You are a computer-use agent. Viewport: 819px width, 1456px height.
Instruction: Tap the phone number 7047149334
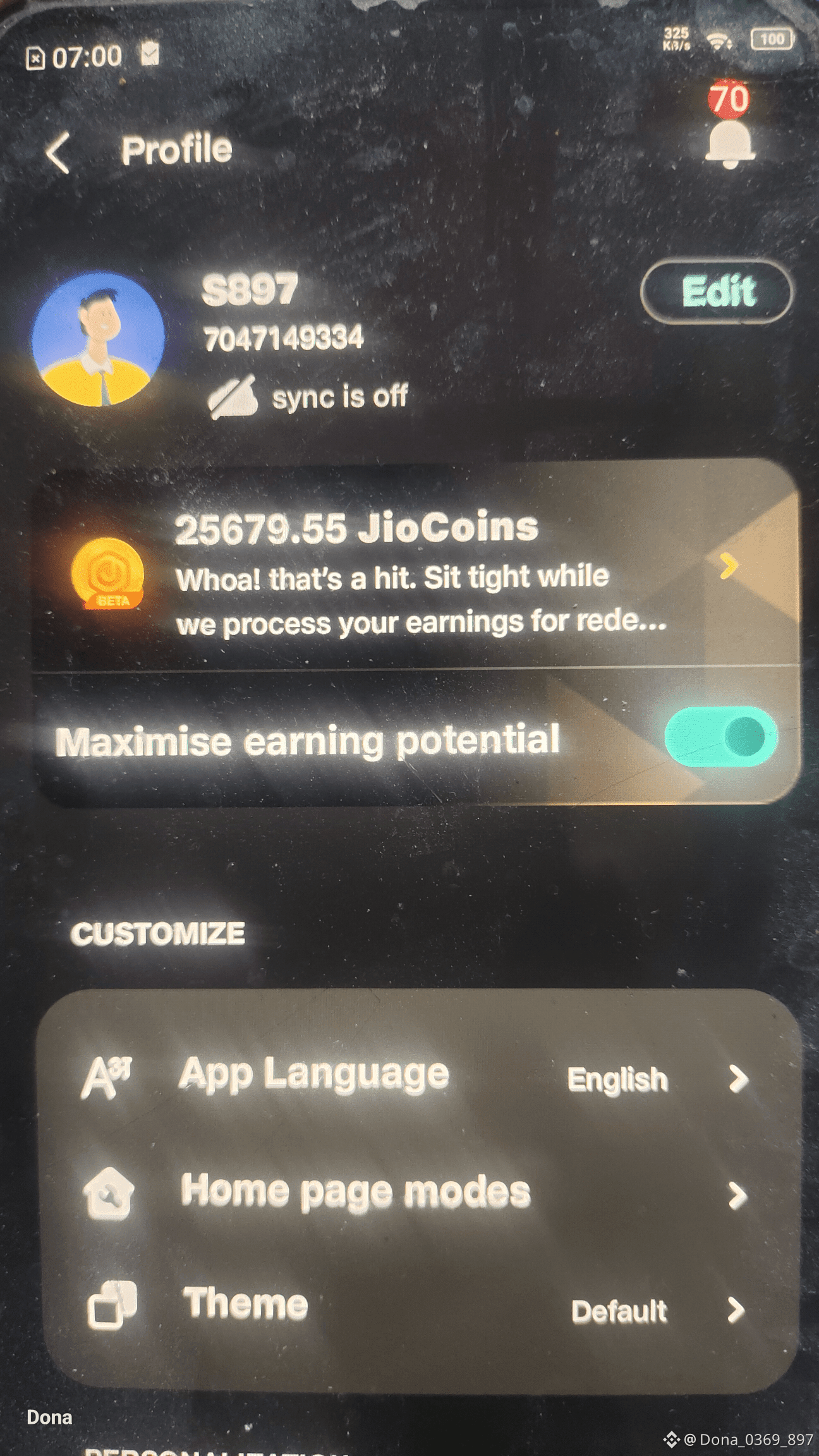284,338
